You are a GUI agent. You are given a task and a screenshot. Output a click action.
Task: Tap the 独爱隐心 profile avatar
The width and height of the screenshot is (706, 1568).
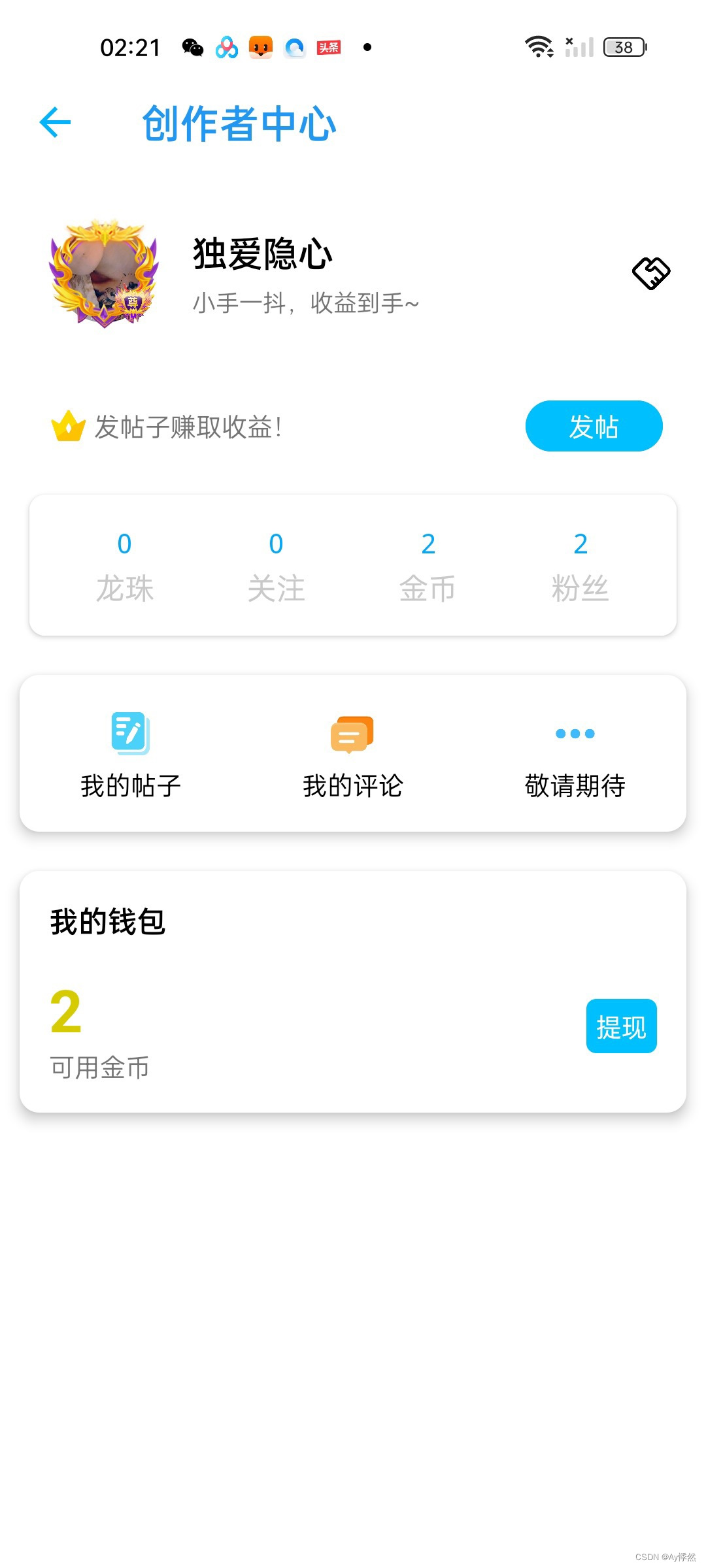[105, 273]
